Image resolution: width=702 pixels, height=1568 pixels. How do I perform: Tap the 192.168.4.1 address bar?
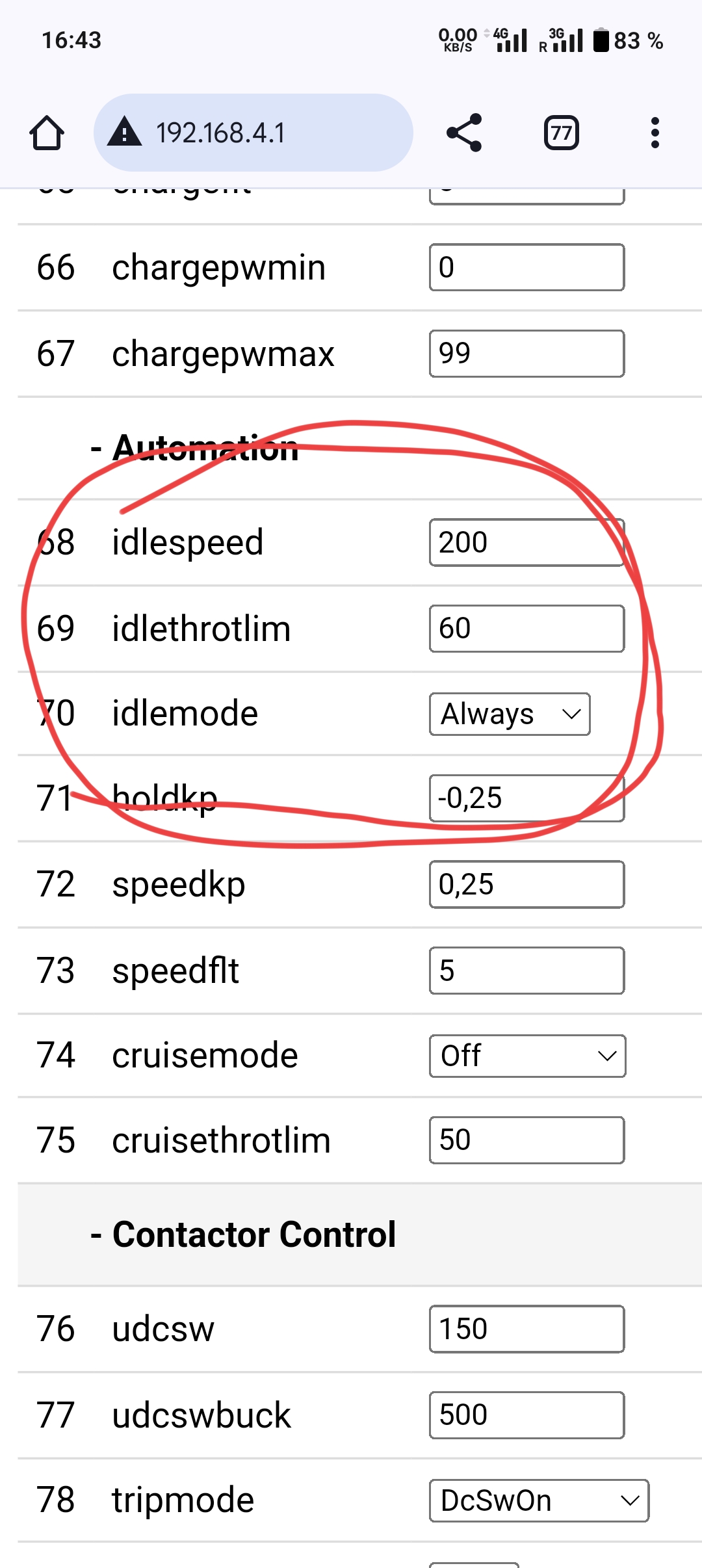(x=253, y=133)
